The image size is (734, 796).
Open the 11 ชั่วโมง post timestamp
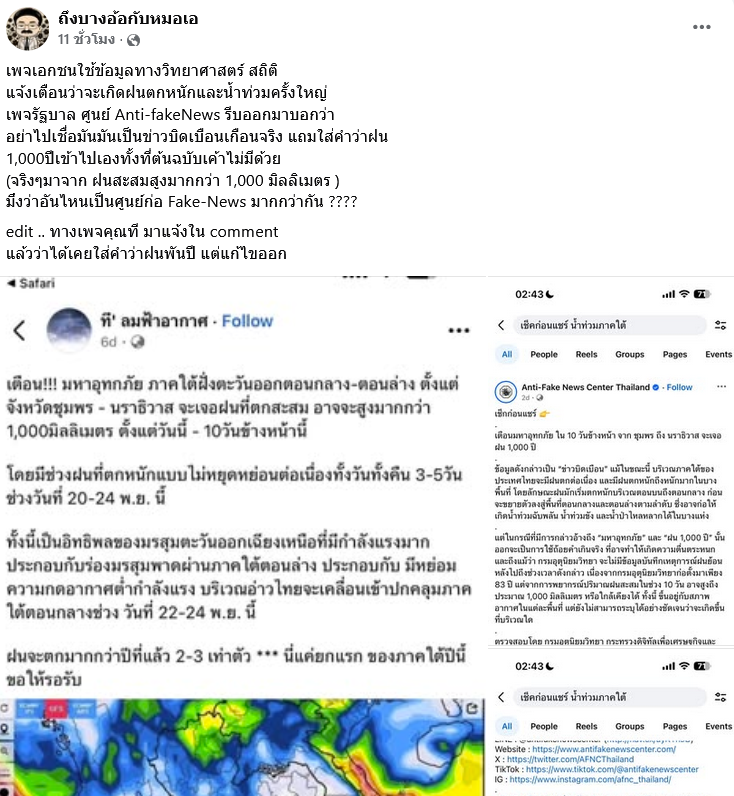click(x=89, y=40)
